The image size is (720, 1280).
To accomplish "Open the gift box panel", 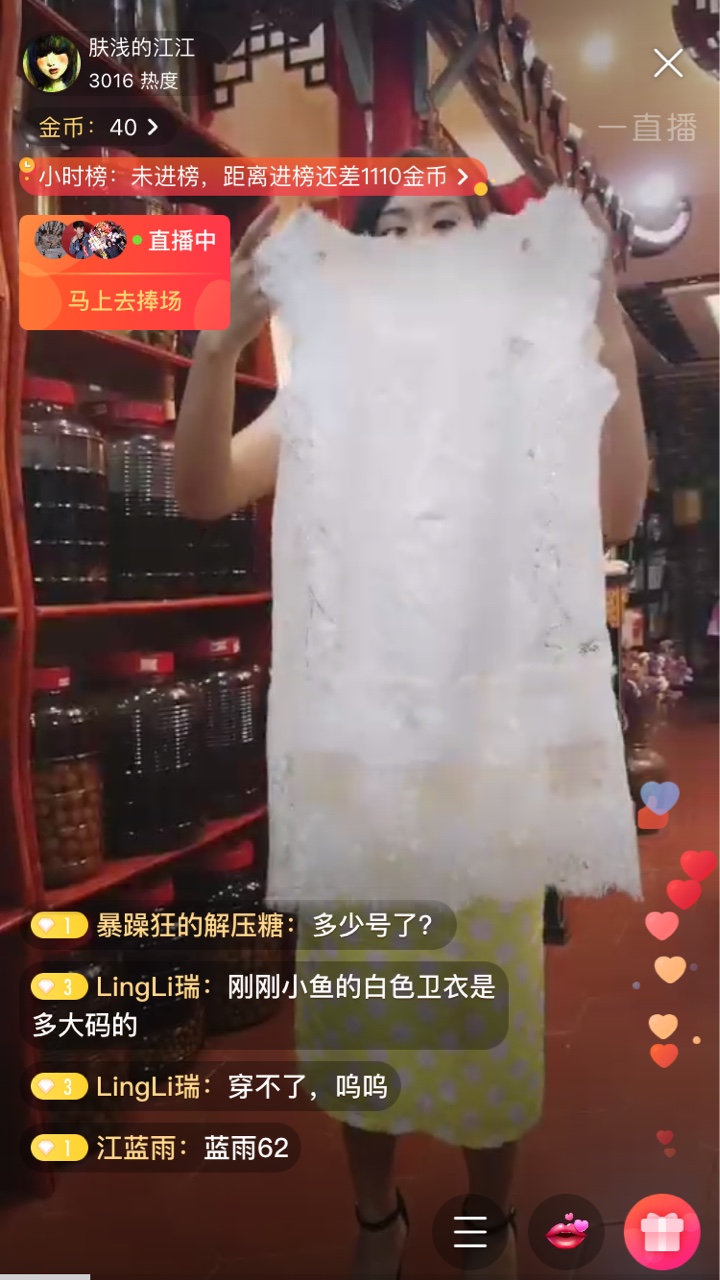I will 662,1232.
